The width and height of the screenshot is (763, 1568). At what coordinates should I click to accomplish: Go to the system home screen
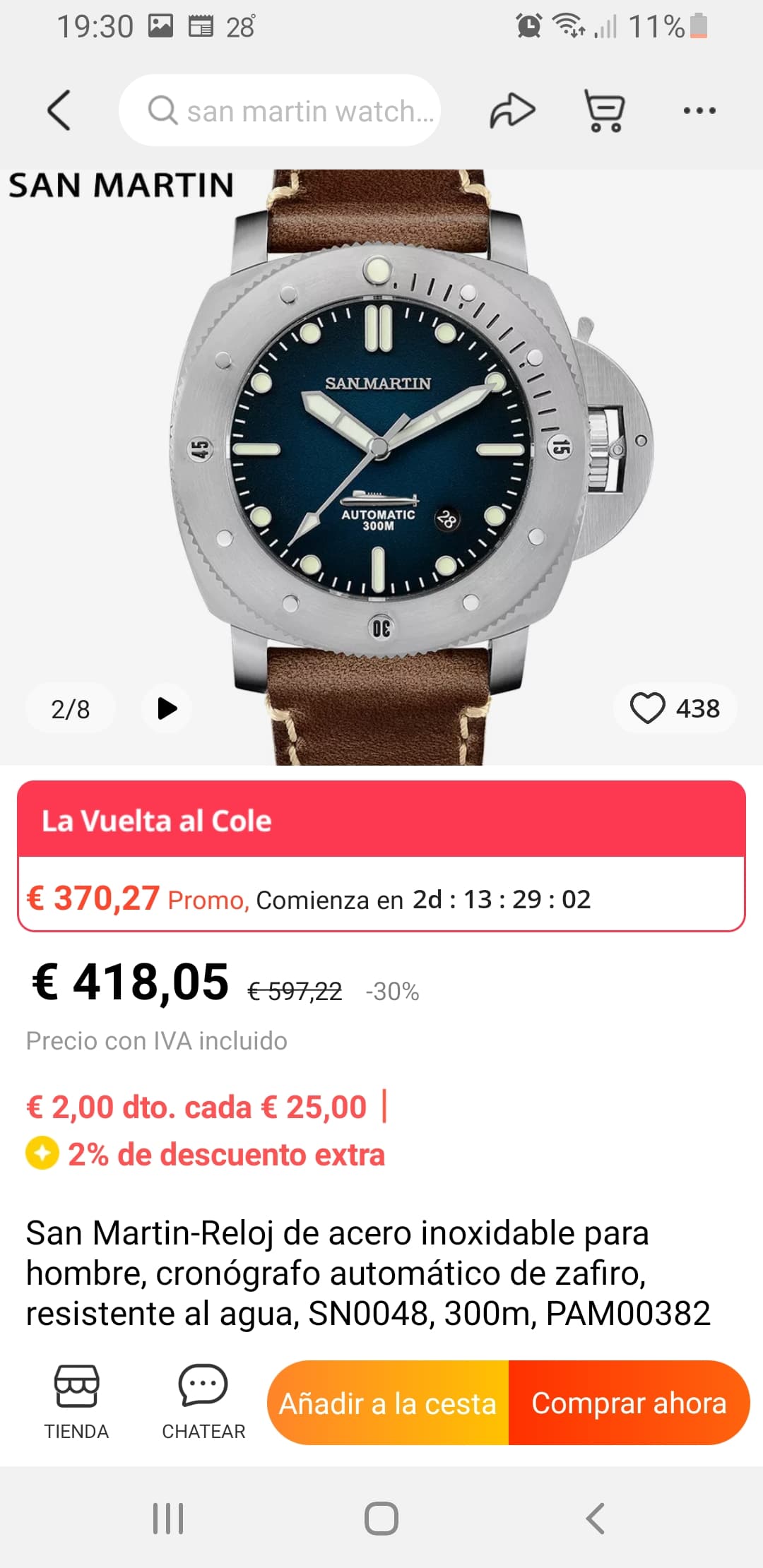click(381, 1518)
